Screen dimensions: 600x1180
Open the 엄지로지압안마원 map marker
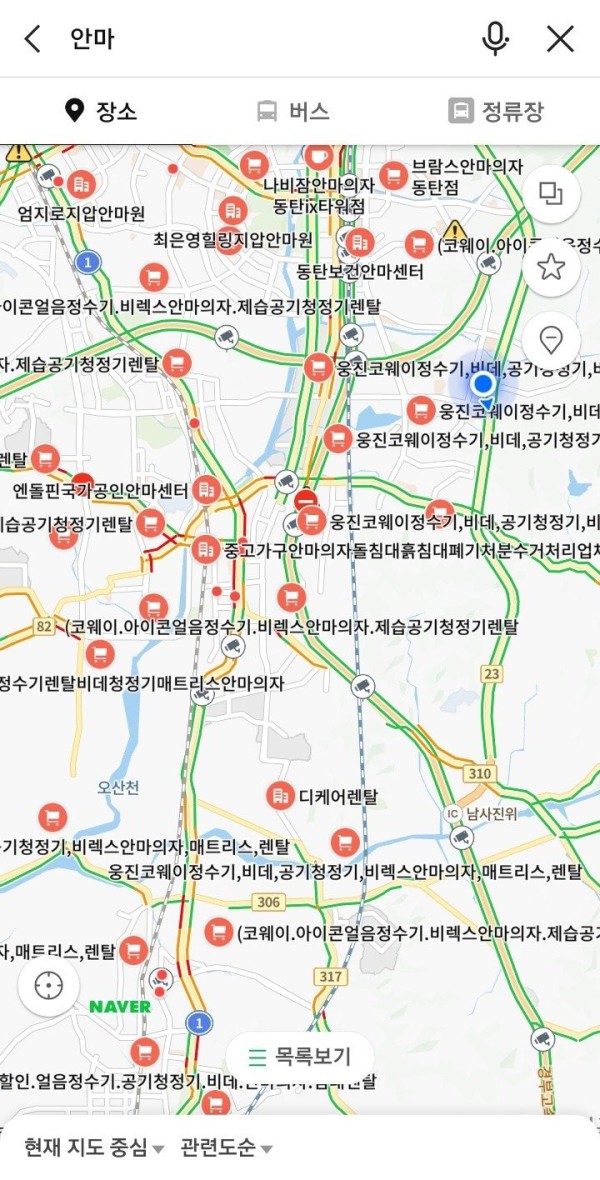point(81,184)
